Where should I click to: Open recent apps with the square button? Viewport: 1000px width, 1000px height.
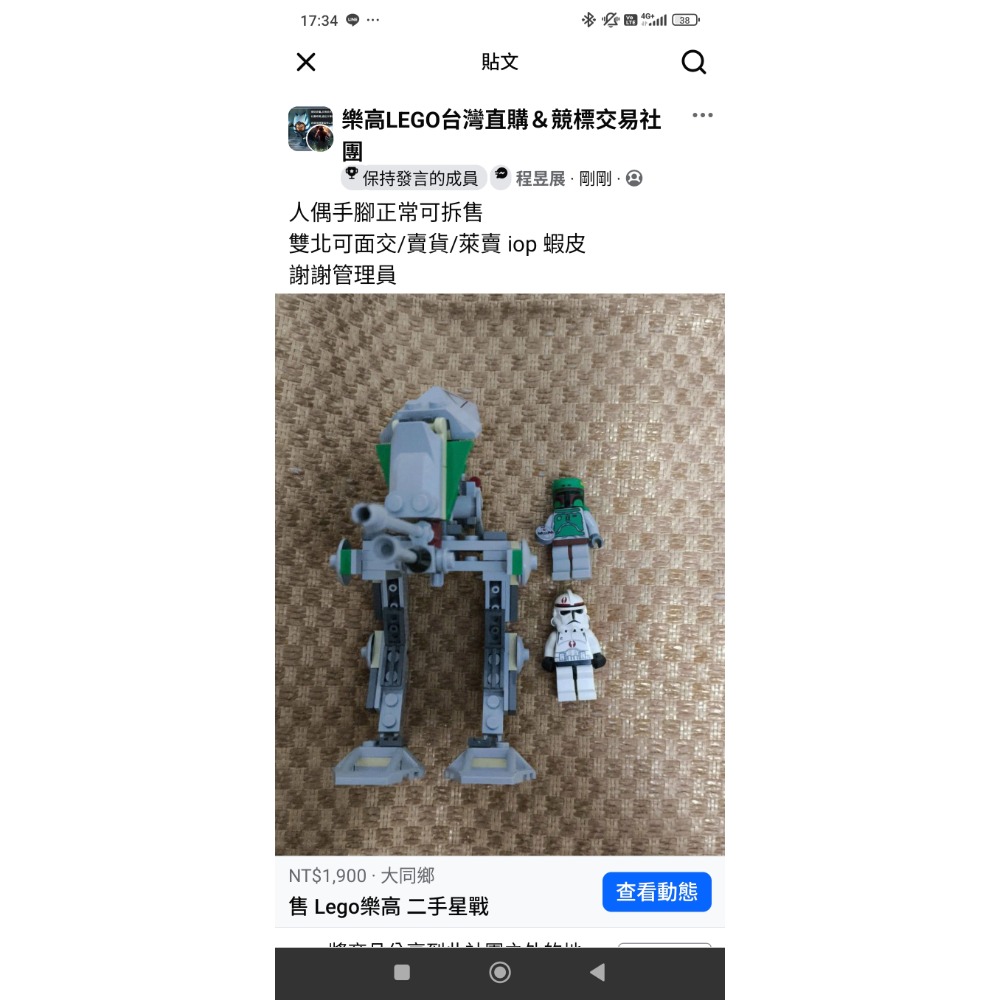point(402,972)
